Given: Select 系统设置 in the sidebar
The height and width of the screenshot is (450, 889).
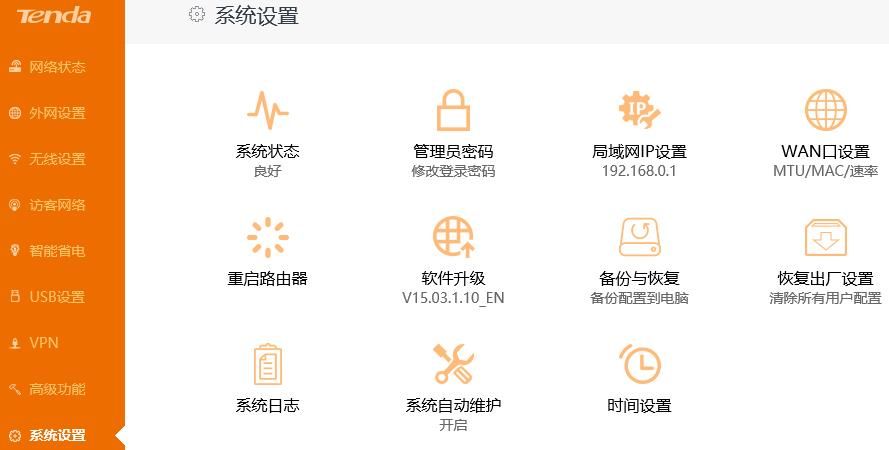Looking at the screenshot, I should 56,435.
